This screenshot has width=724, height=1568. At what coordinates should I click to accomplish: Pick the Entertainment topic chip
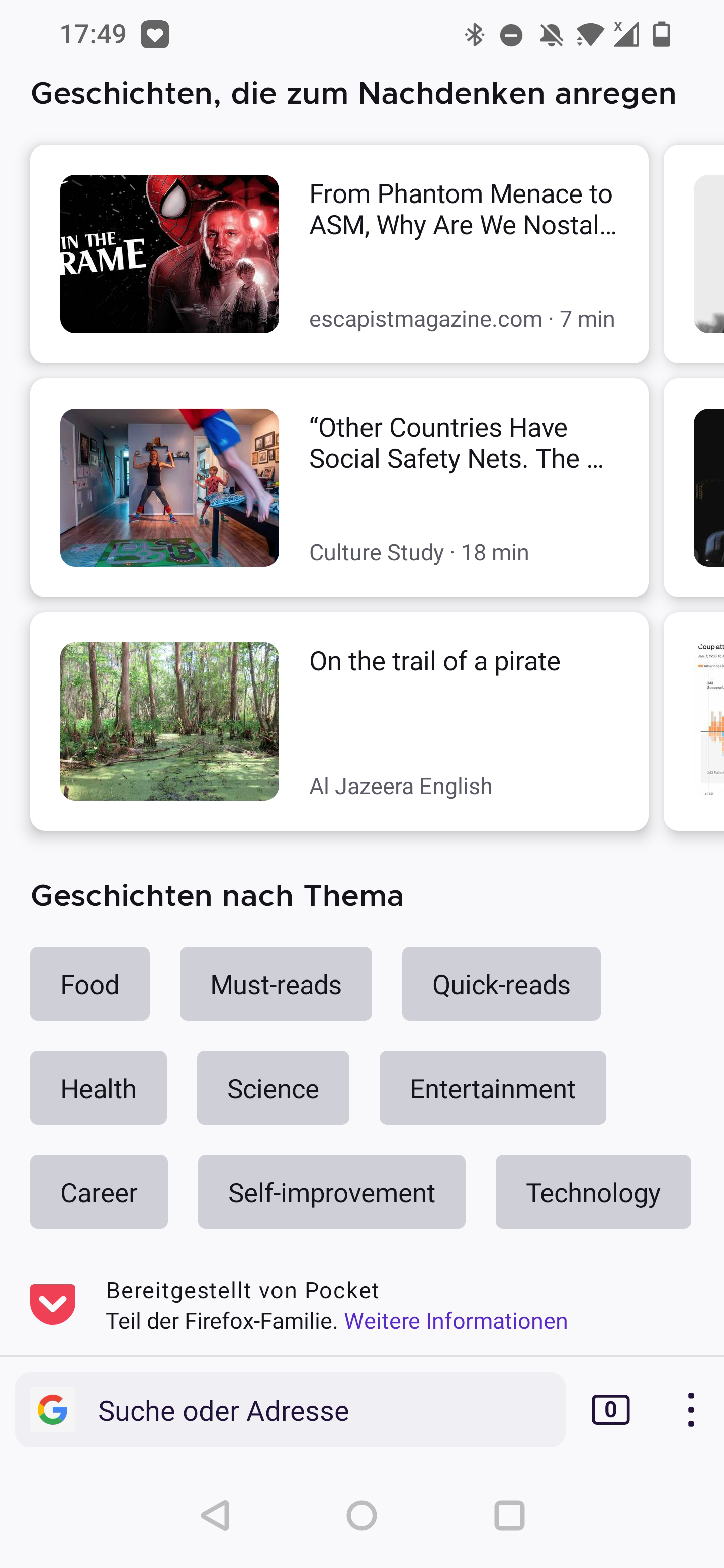tap(493, 1088)
